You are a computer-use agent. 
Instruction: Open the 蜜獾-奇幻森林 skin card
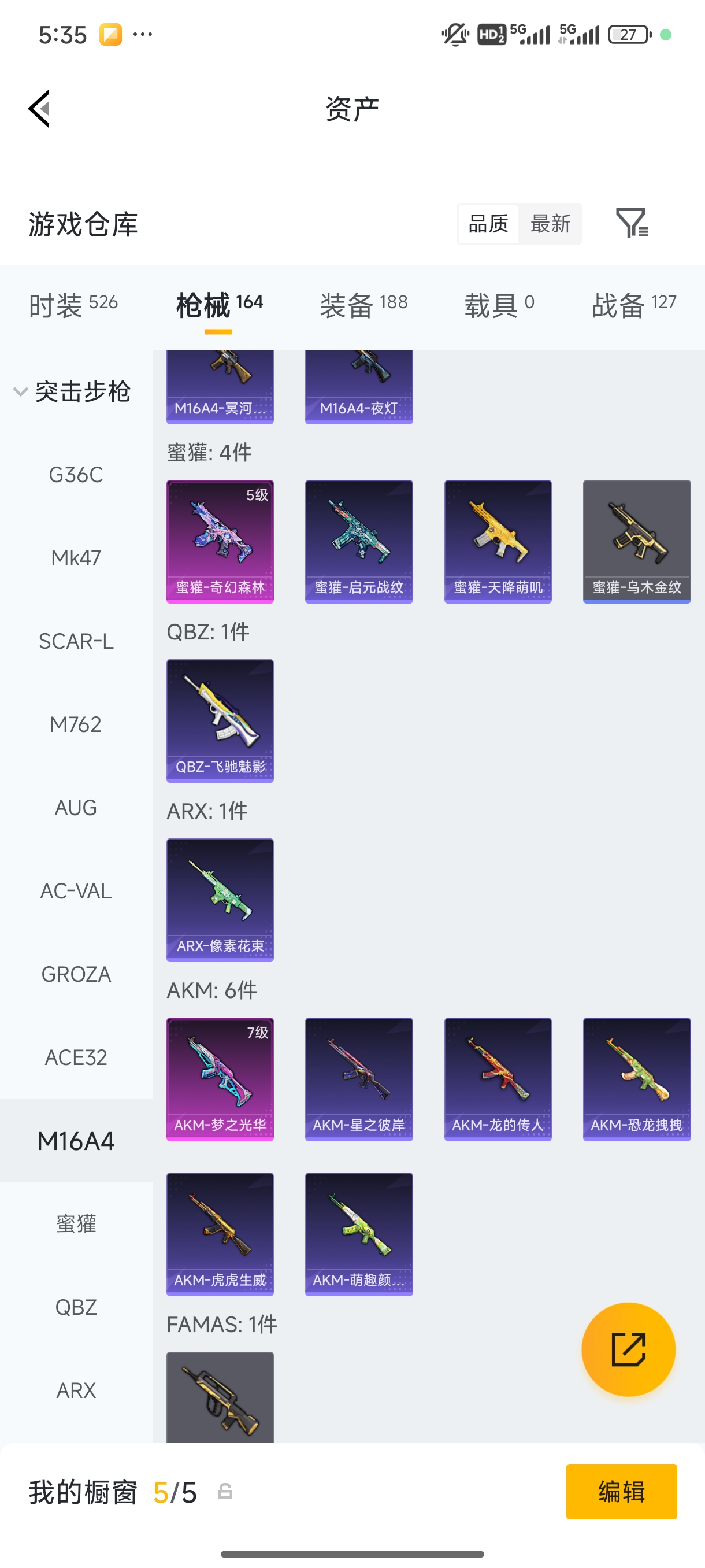tap(220, 541)
